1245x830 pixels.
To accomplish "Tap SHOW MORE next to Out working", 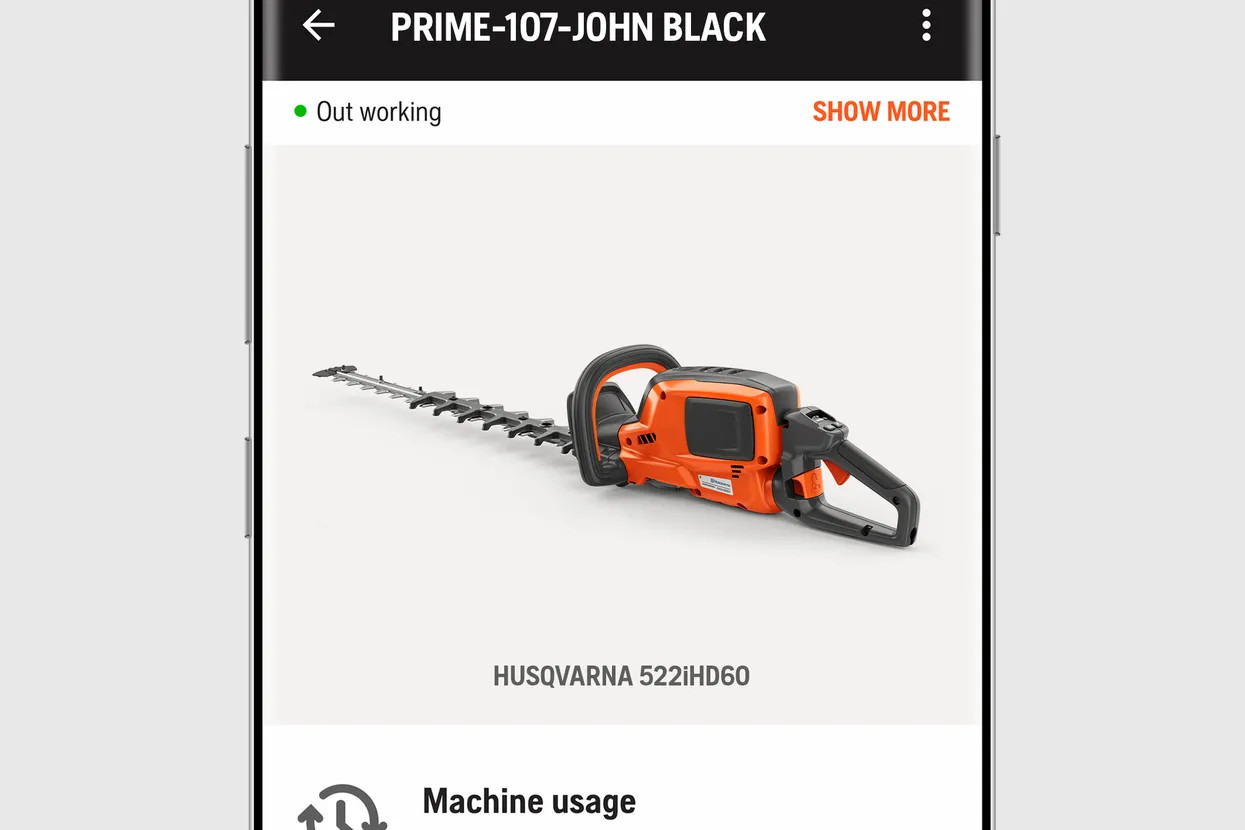I will coord(880,112).
